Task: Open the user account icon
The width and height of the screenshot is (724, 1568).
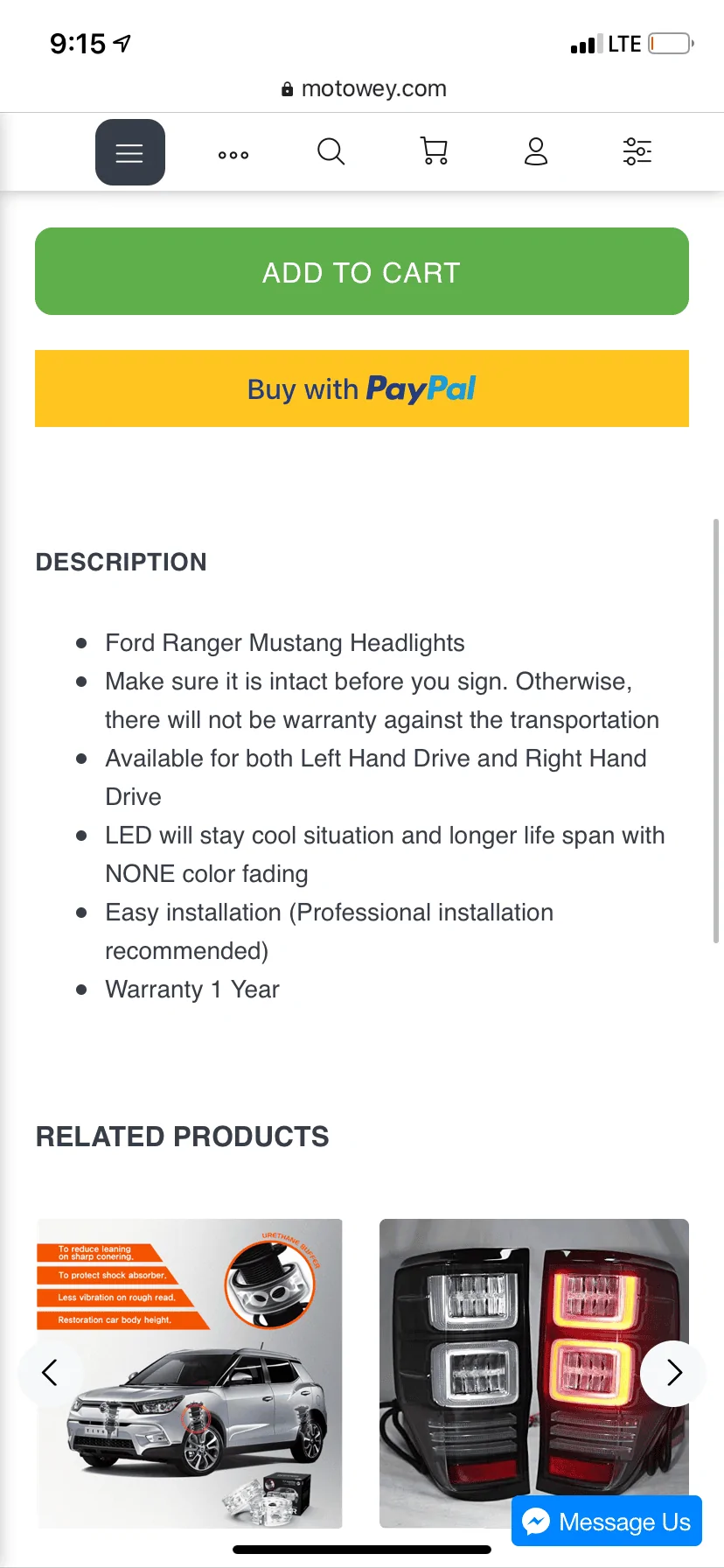Action: pos(536,151)
